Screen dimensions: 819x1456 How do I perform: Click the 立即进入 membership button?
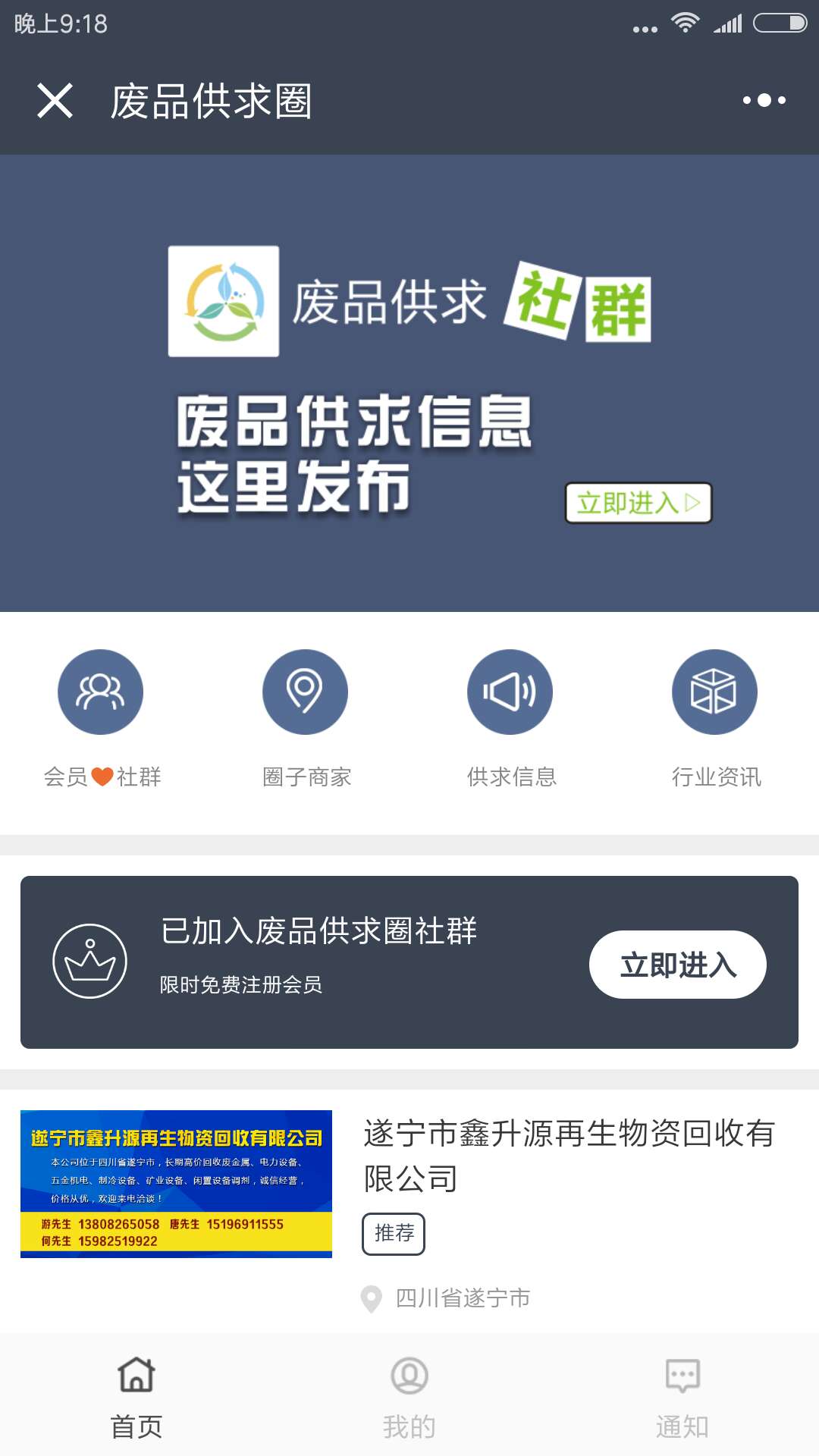[x=678, y=965]
